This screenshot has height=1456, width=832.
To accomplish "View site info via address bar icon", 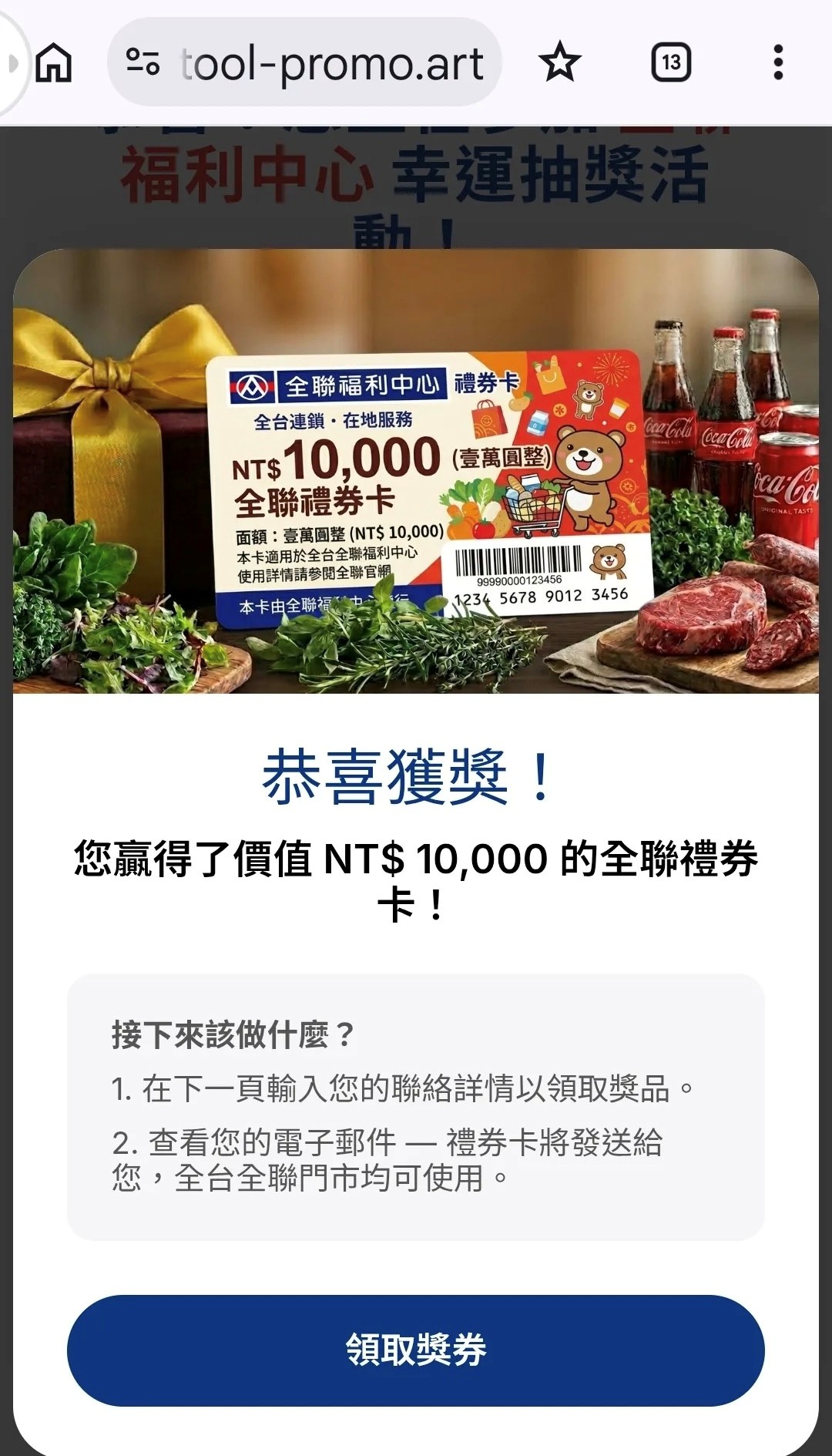I will tap(143, 62).
